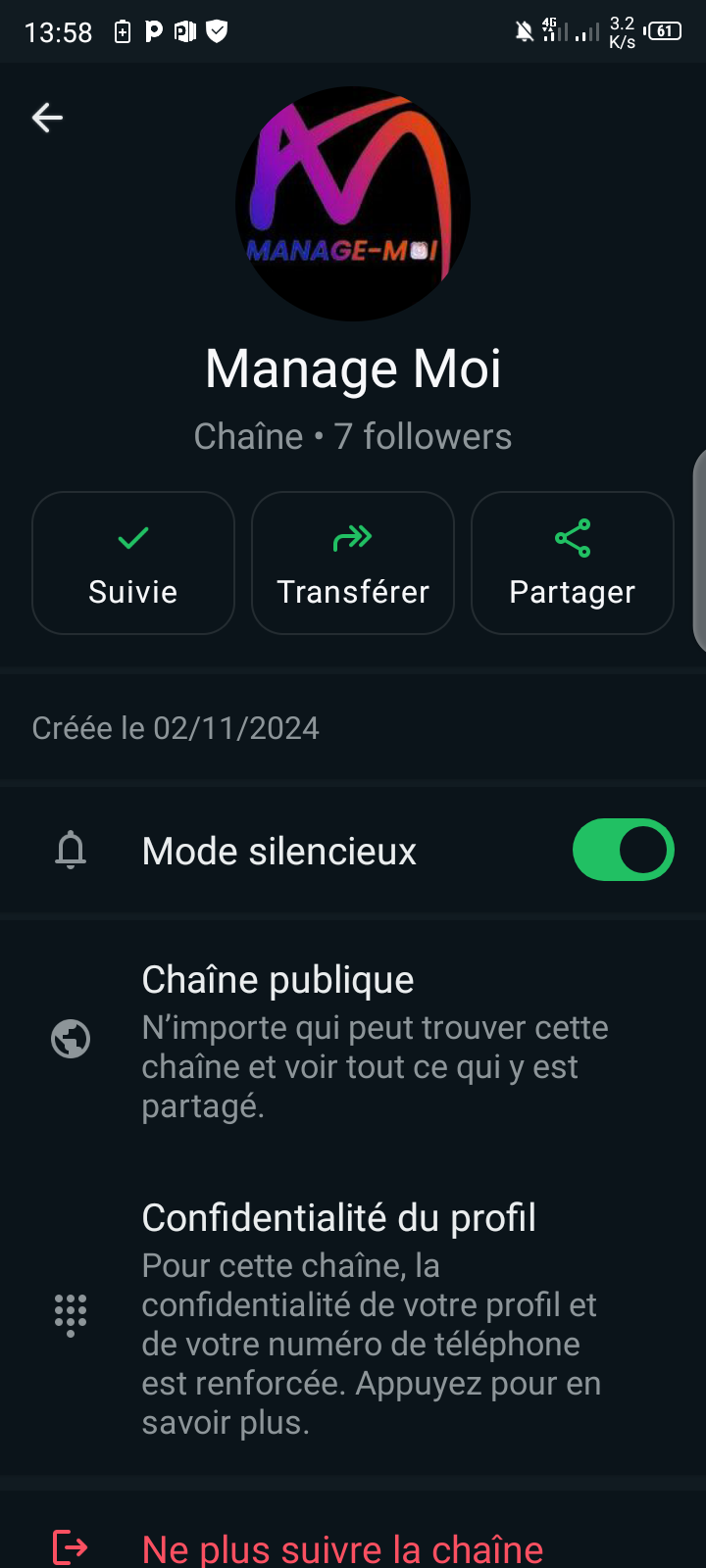Tap the Suivie follow status button
Screen dimensions: 706x1568
133,563
